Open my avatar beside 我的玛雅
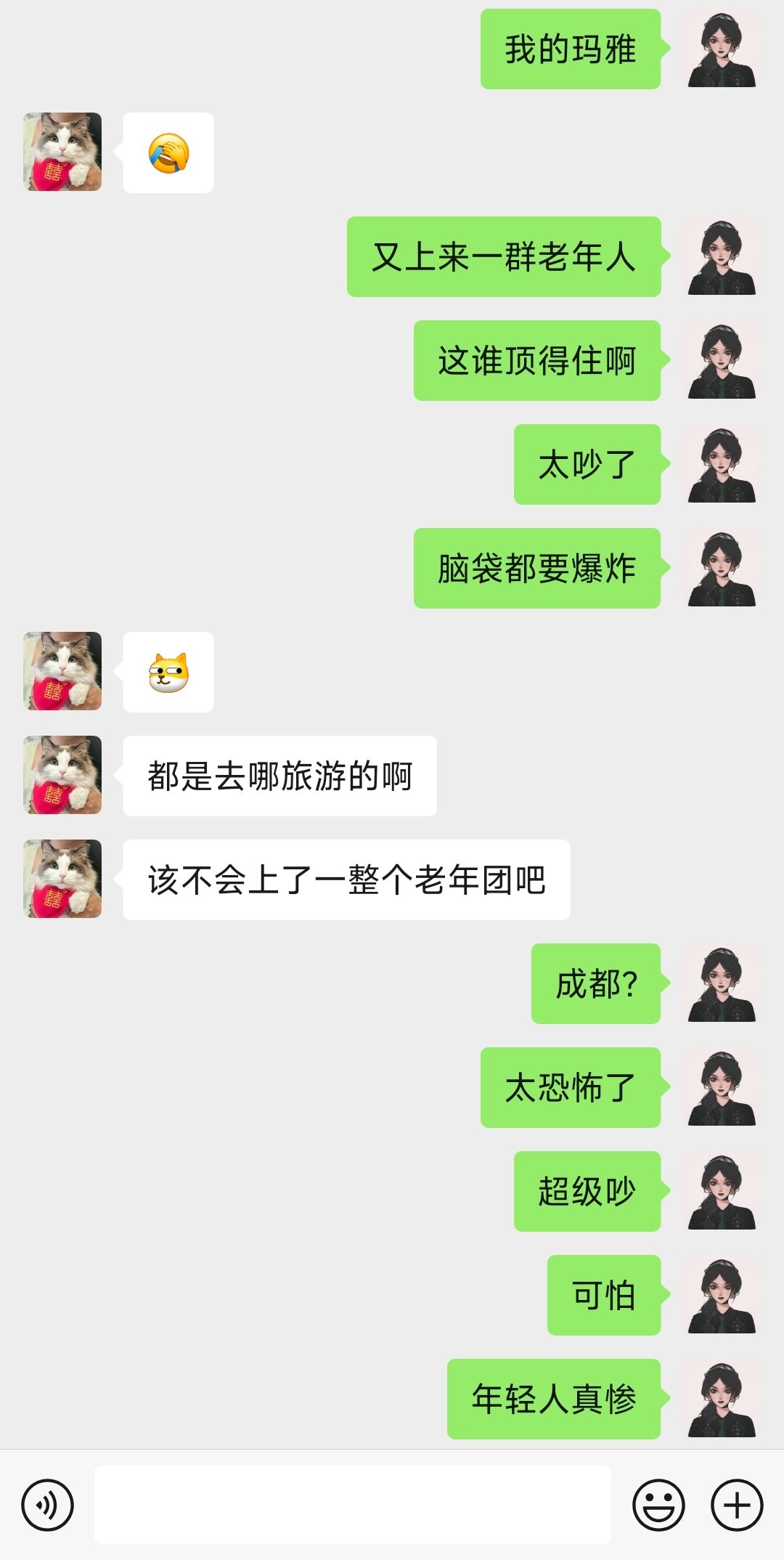 pos(722,49)
